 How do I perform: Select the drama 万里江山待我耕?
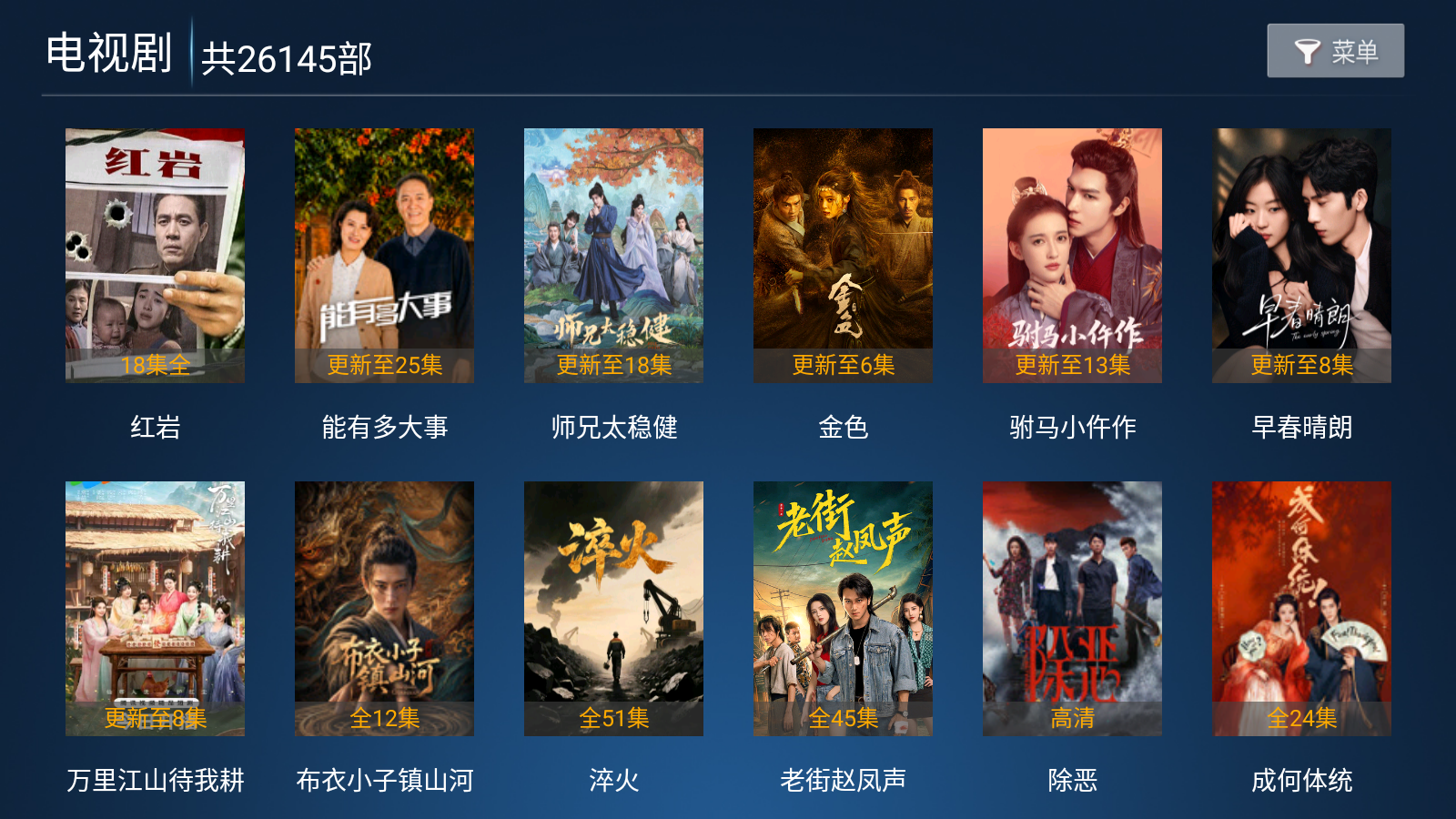(155, 609)
